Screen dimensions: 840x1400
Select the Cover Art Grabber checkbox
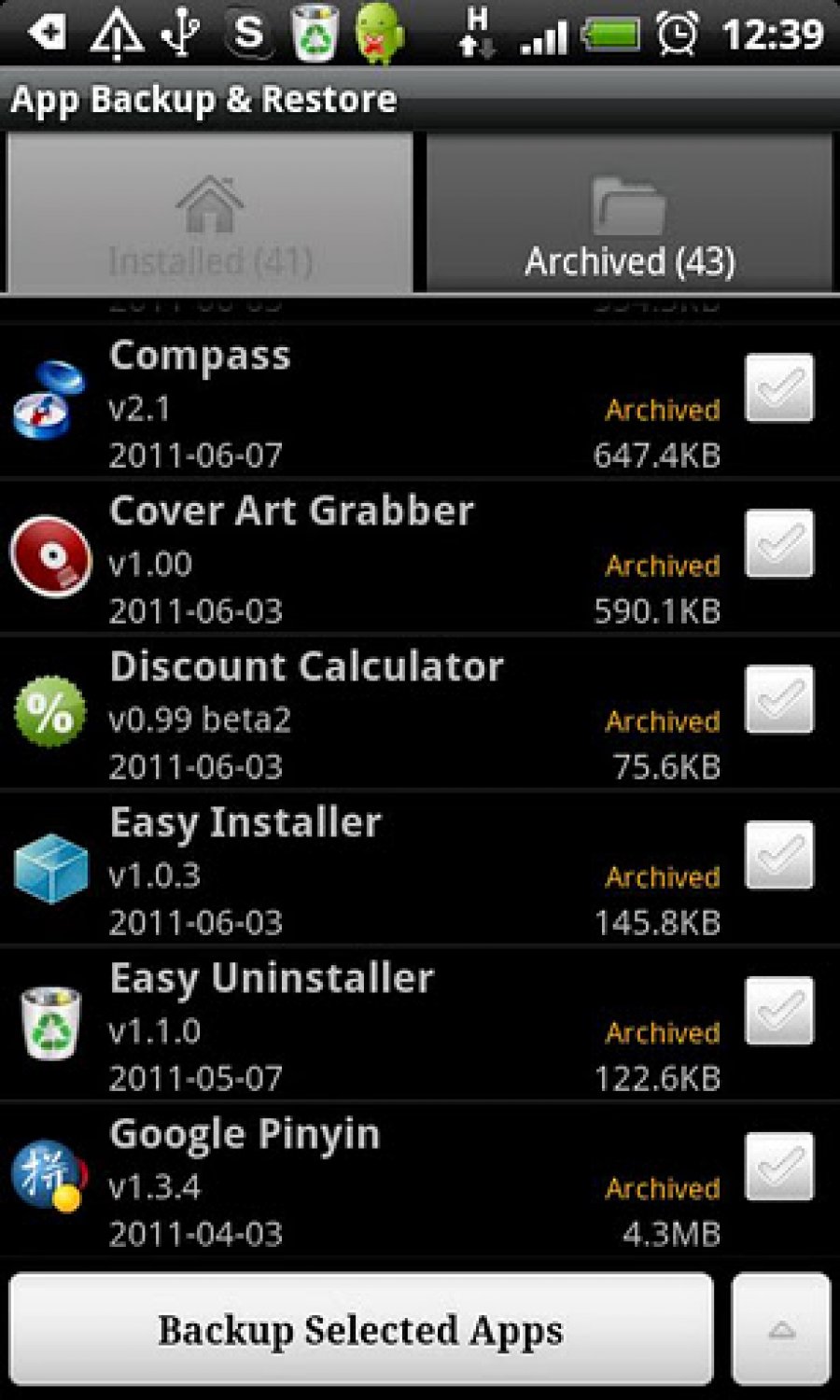coord(779,544)
